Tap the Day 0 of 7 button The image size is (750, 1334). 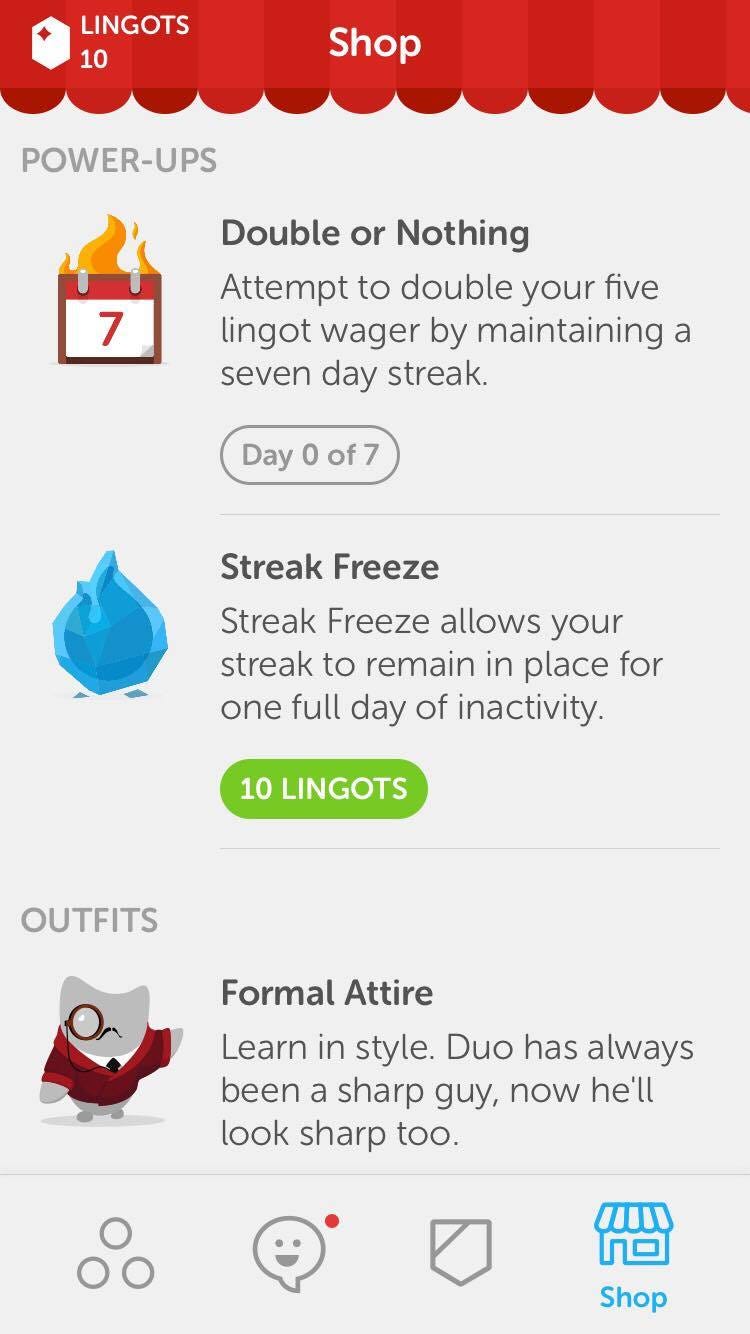309,456
